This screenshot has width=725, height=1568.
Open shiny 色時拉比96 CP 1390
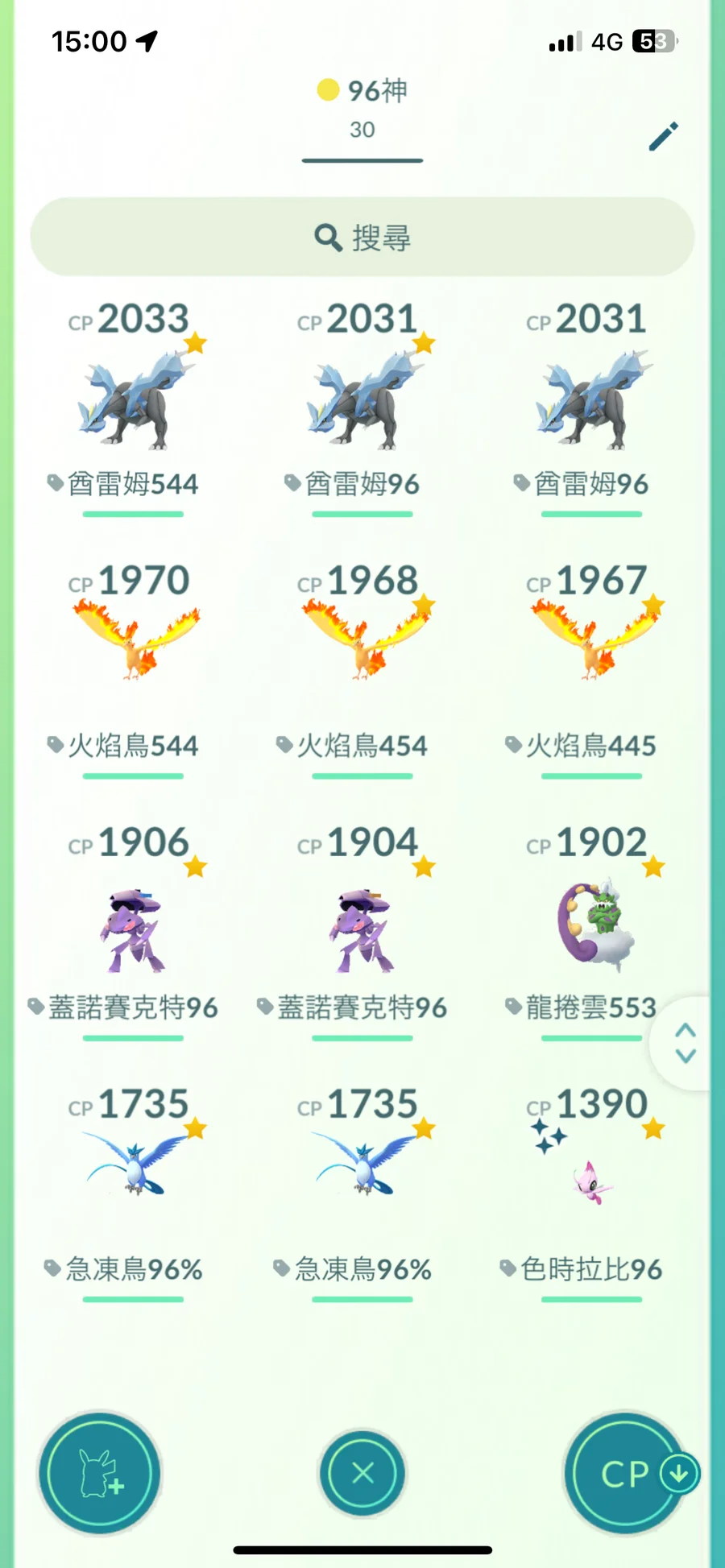tap(592, 1184)
